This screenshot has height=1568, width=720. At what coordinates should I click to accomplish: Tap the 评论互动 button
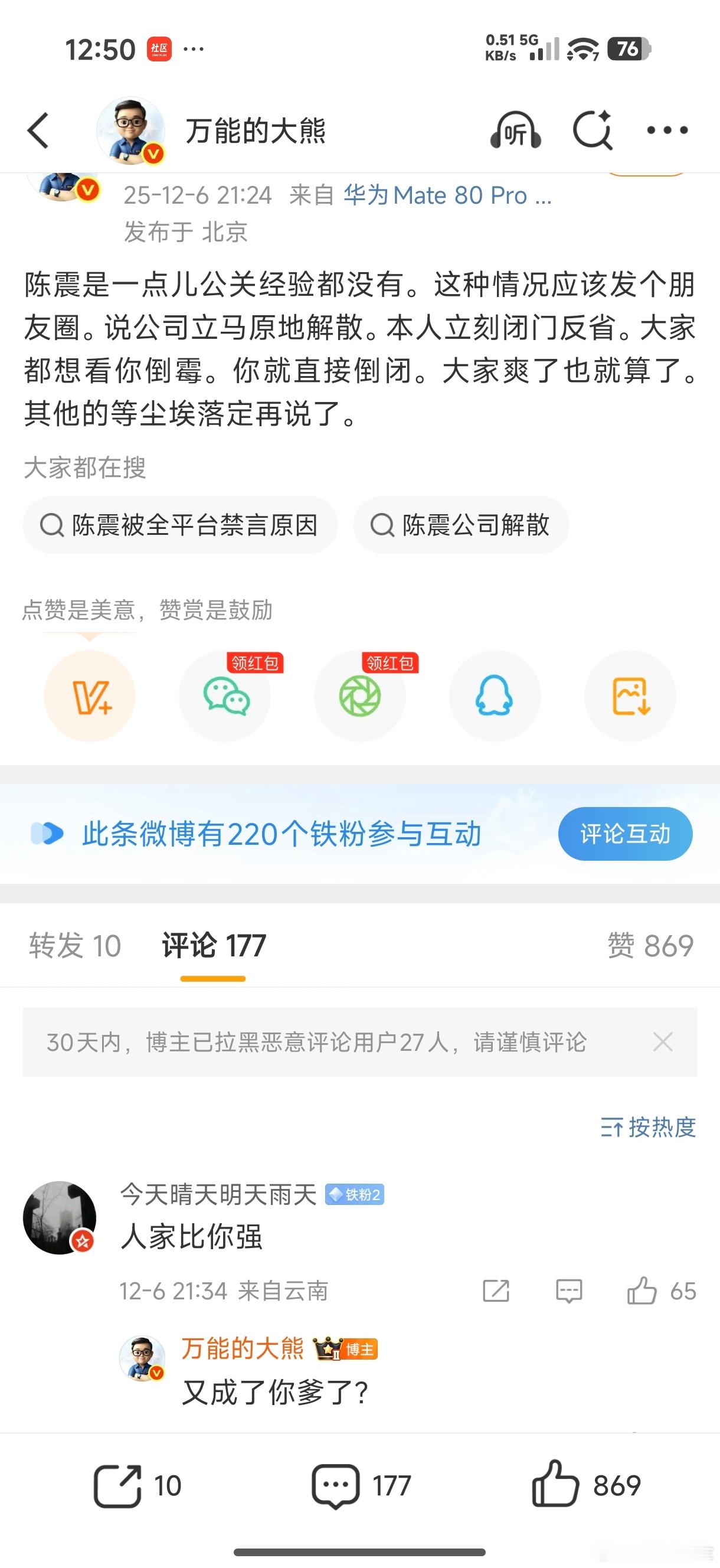click(625, 835)
